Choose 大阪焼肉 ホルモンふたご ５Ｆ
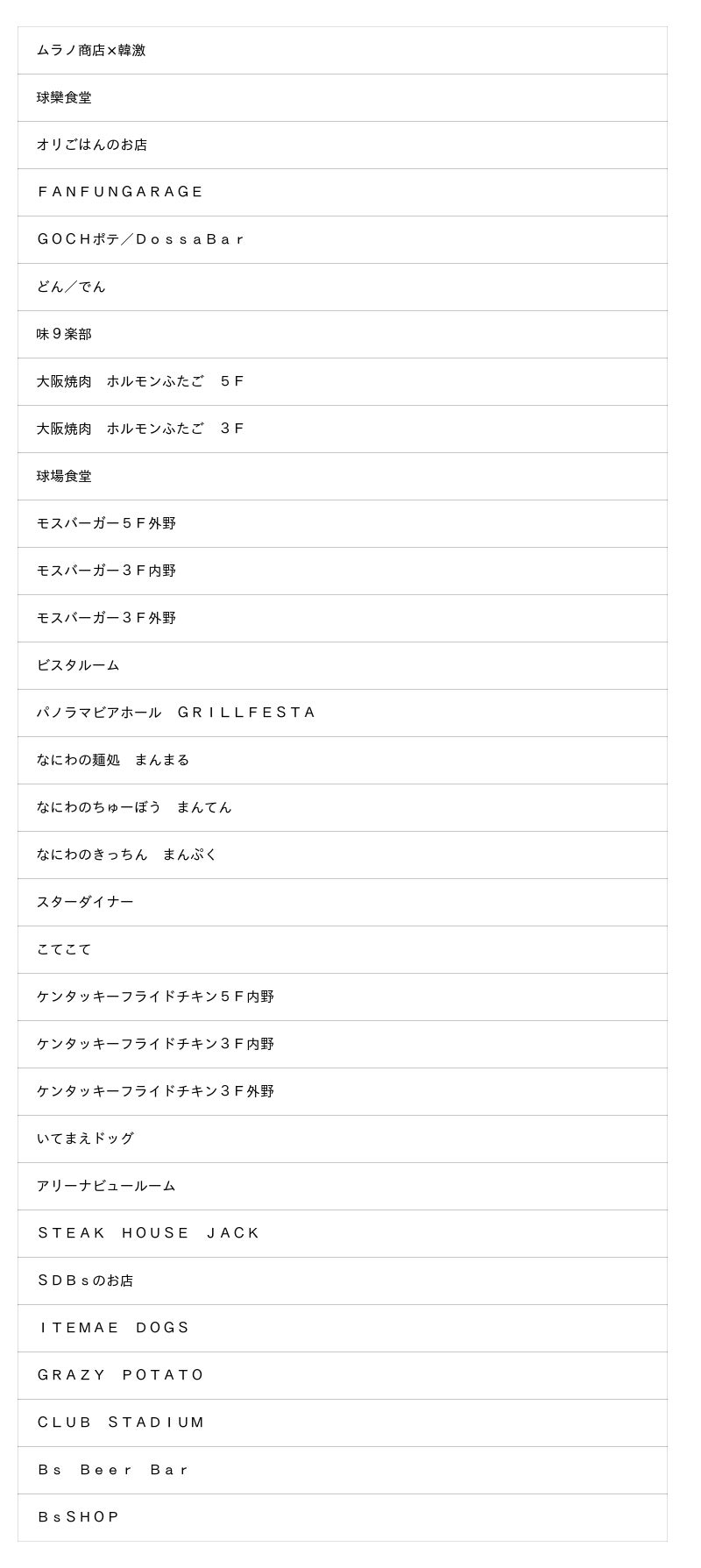701x1568 pixels. (342, 382)
